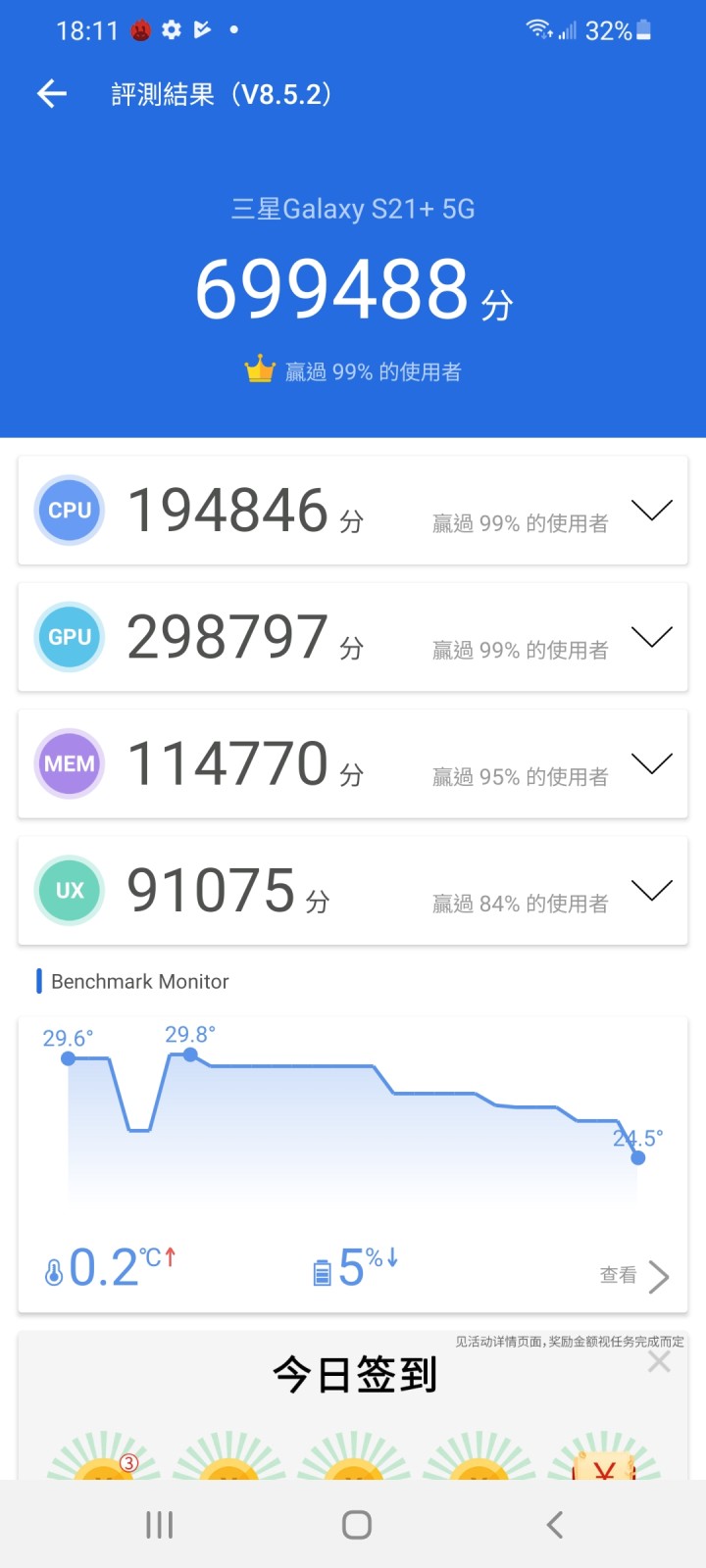The image size is (706, 1568).
Task: Expand the GPU score breakdown
Action: coord(651,637)
